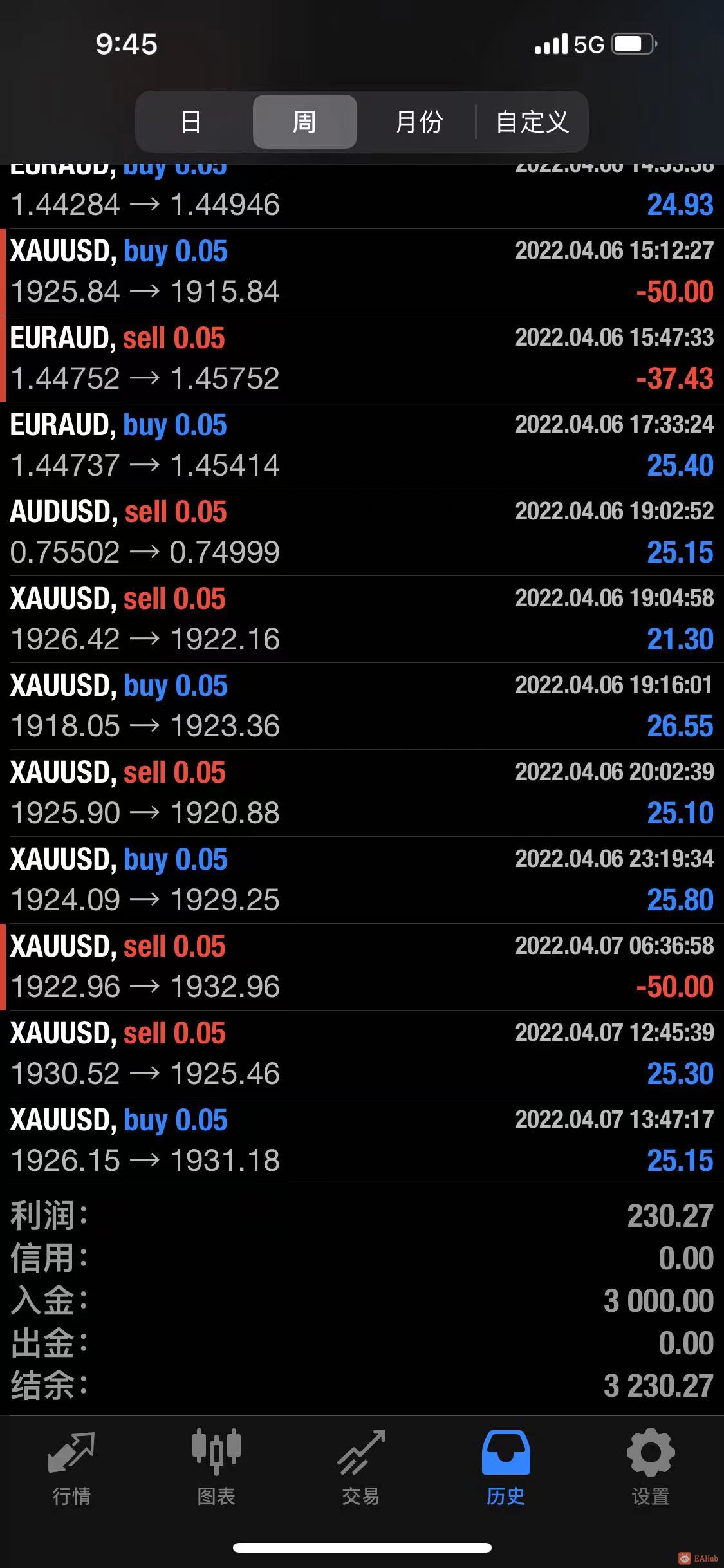Select XAUUSD buy trade at 19:16:01
Image resolution: width=724 pixels, height=1568 pixels.
click(362, 706)
